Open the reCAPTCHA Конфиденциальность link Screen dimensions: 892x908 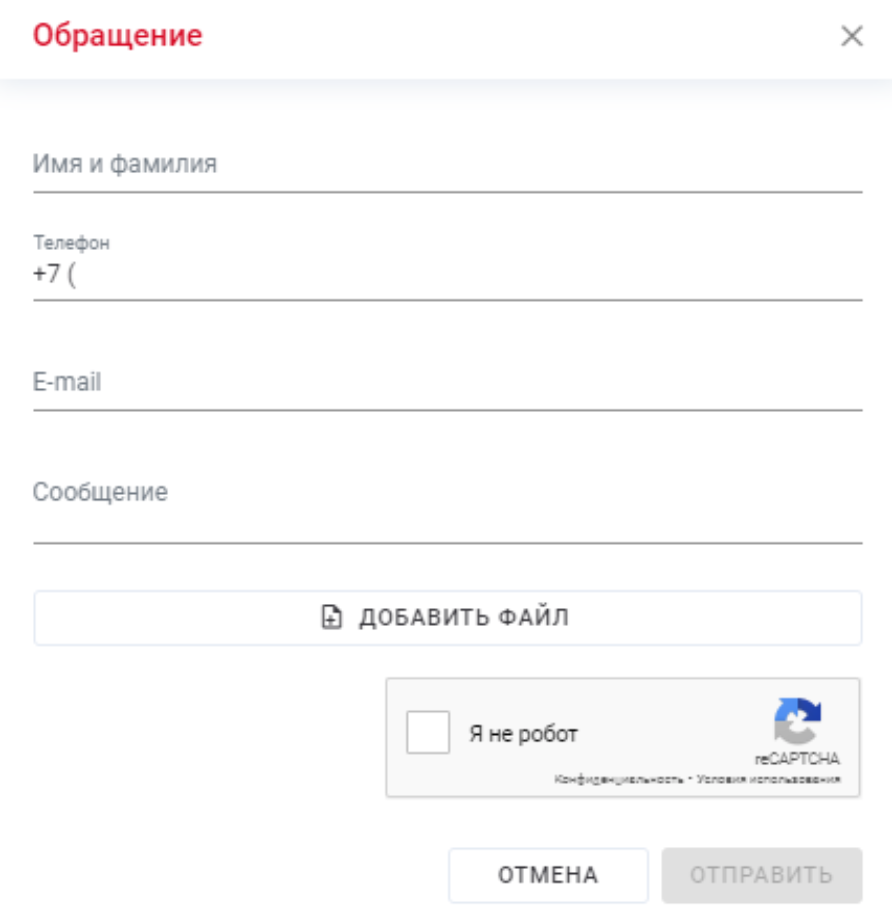pyautogui.click(x=618, y=779)
